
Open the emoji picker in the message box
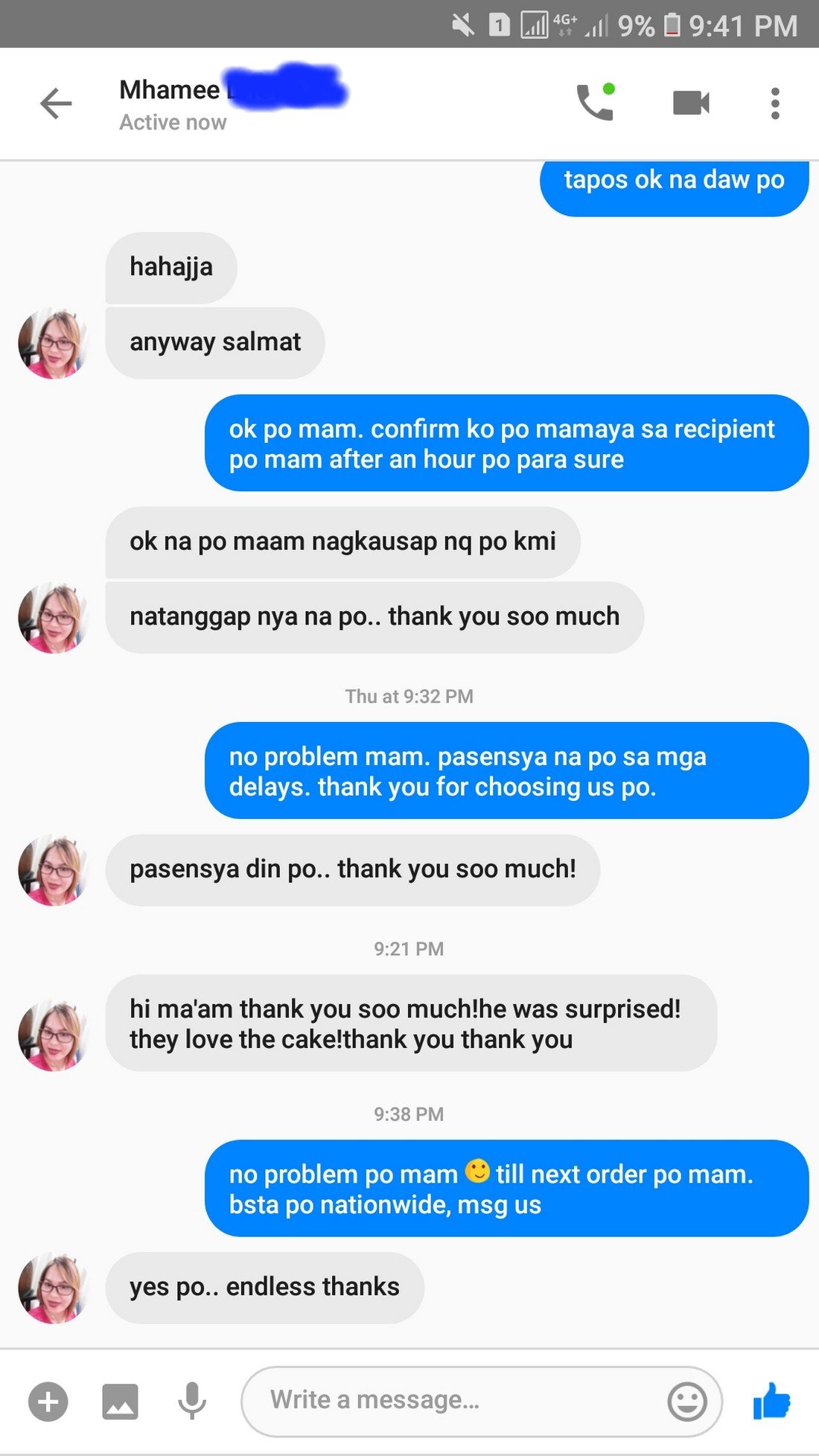[x=686, y=1402]
